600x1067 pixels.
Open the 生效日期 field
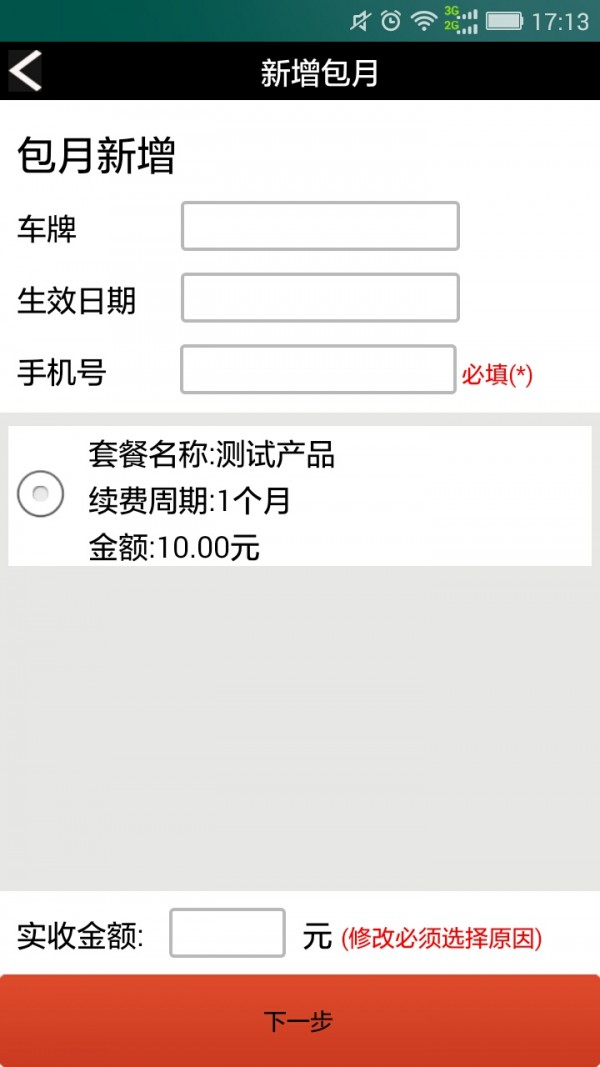click(320, 297)
